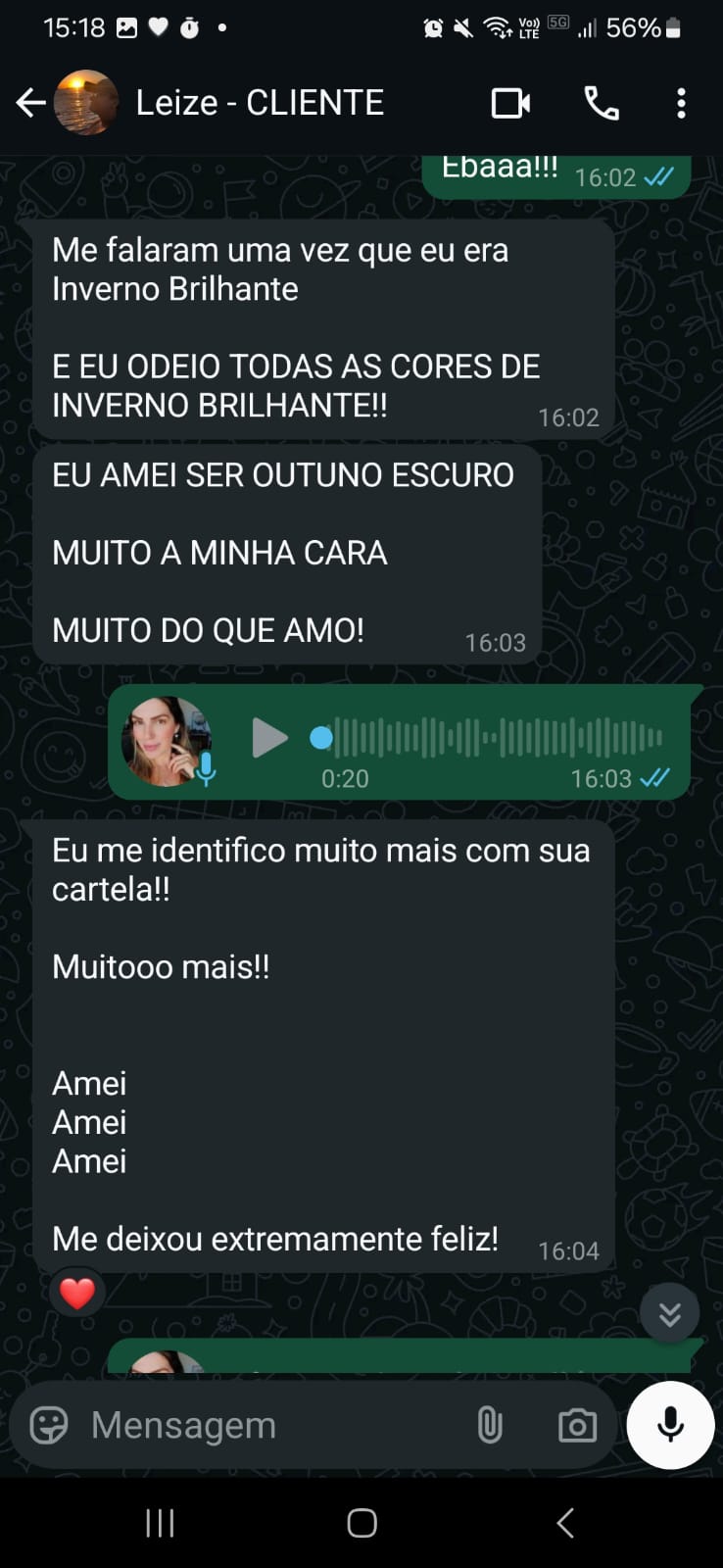Start a video call with Leize
The height and width of the screenshot is (1568, 723).
click(509, 102)
